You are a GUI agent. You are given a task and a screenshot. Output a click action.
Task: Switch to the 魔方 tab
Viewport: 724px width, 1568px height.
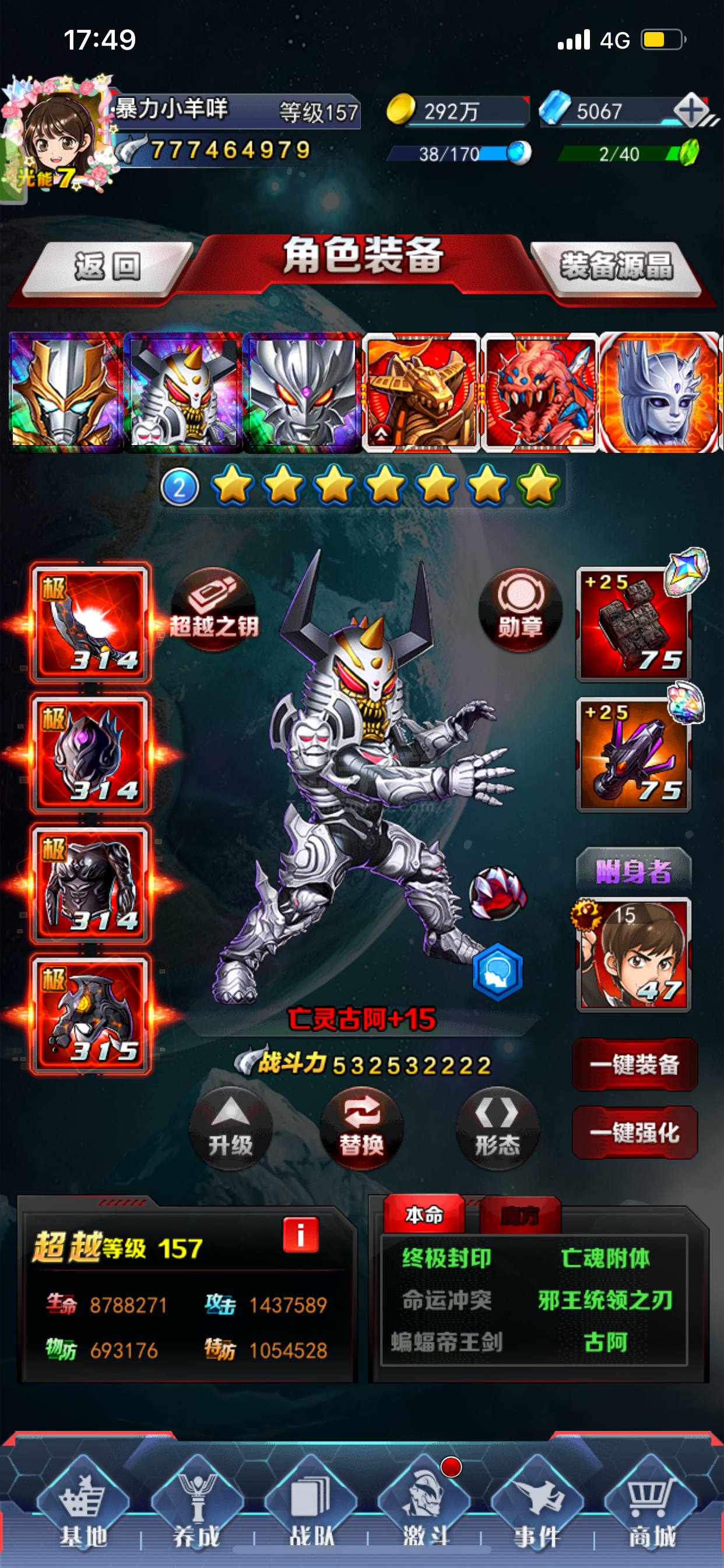[x=520, y=1216]
